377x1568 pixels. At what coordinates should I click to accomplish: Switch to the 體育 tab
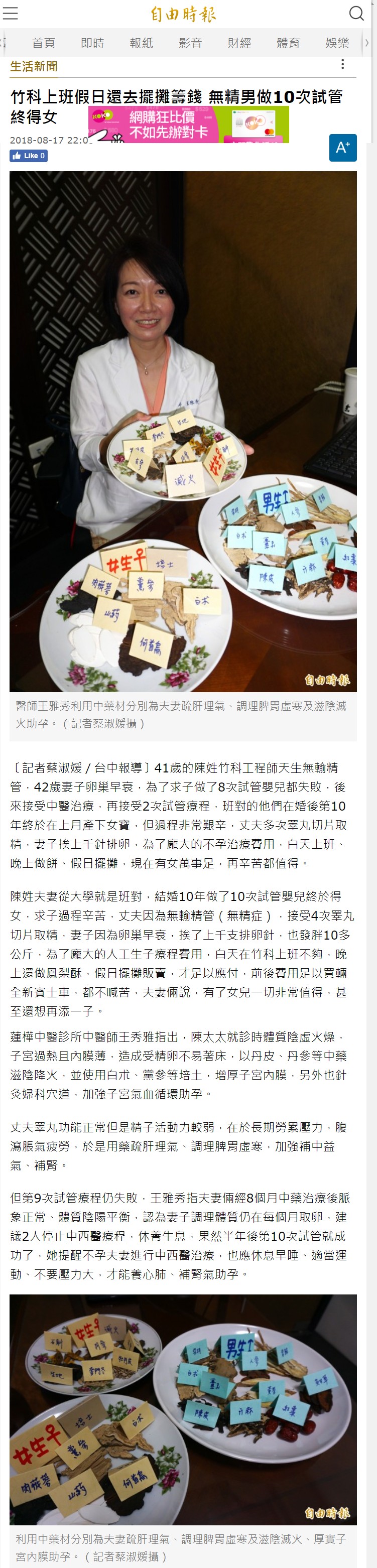click(x=288, y=43)
